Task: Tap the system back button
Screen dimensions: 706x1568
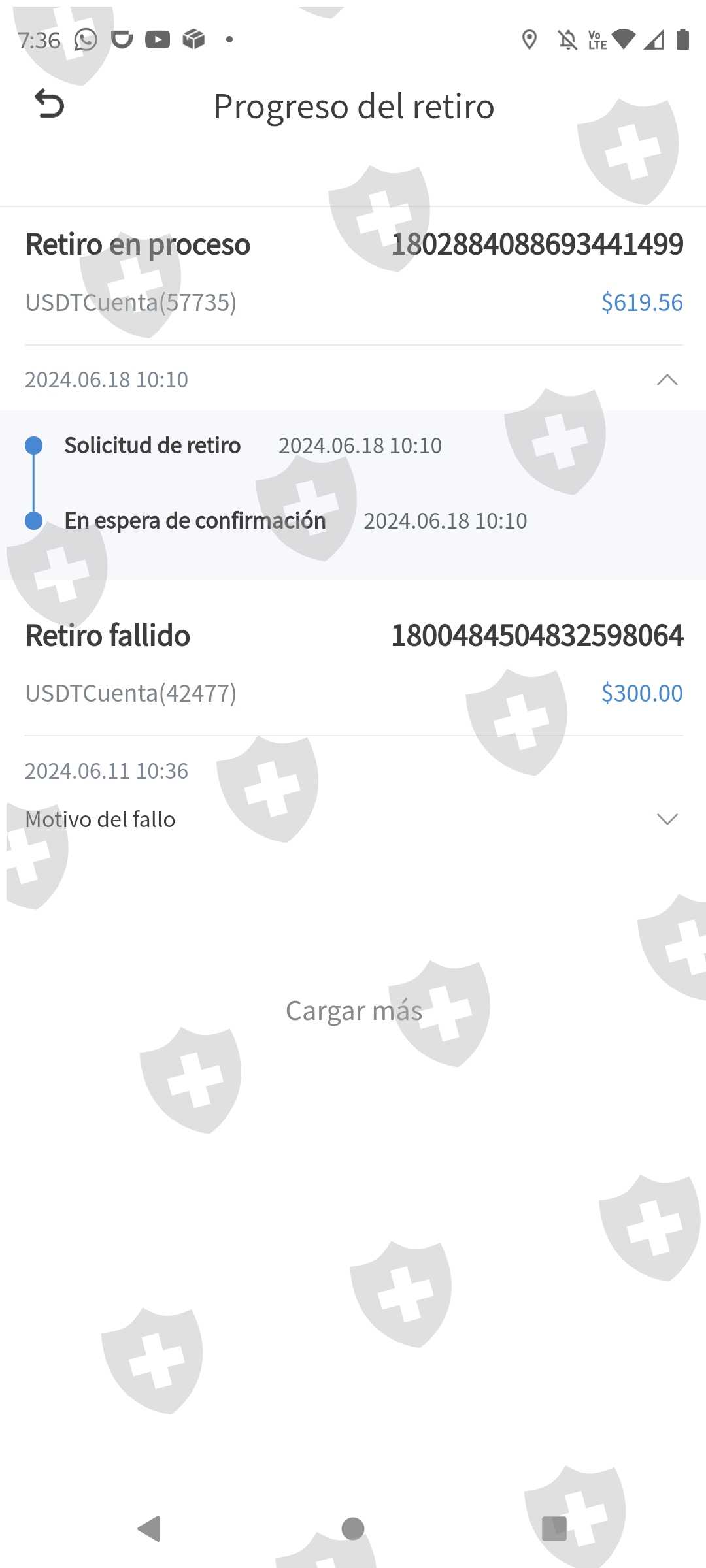Action: (150, 1528)
